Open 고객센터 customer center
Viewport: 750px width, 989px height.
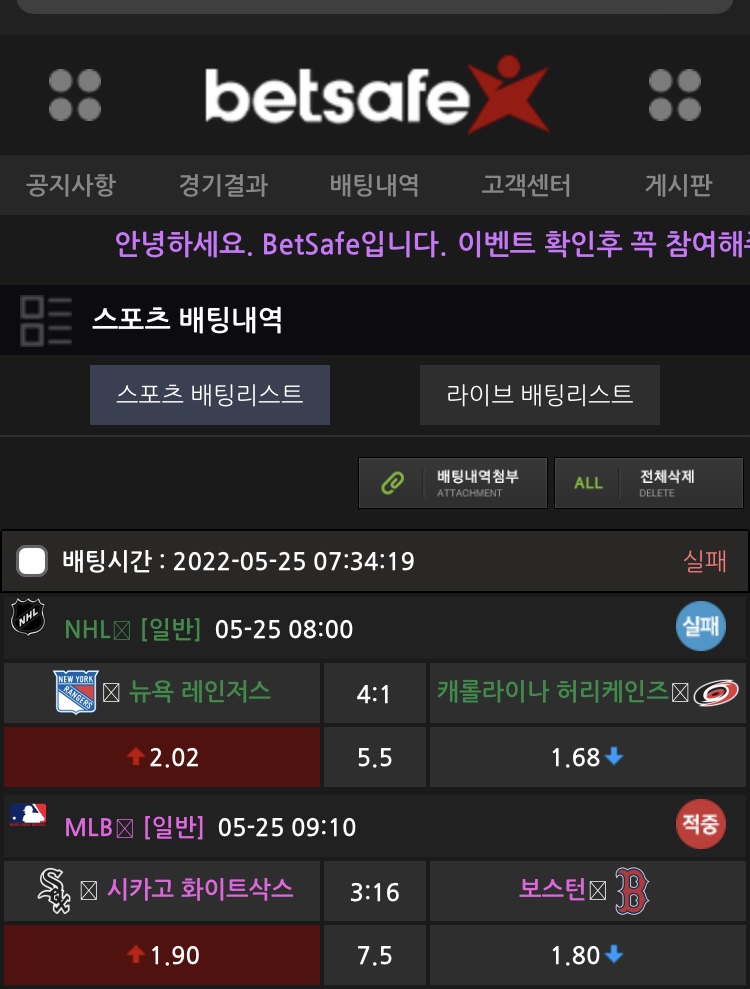pyautogui.click(x=525, y=185)
